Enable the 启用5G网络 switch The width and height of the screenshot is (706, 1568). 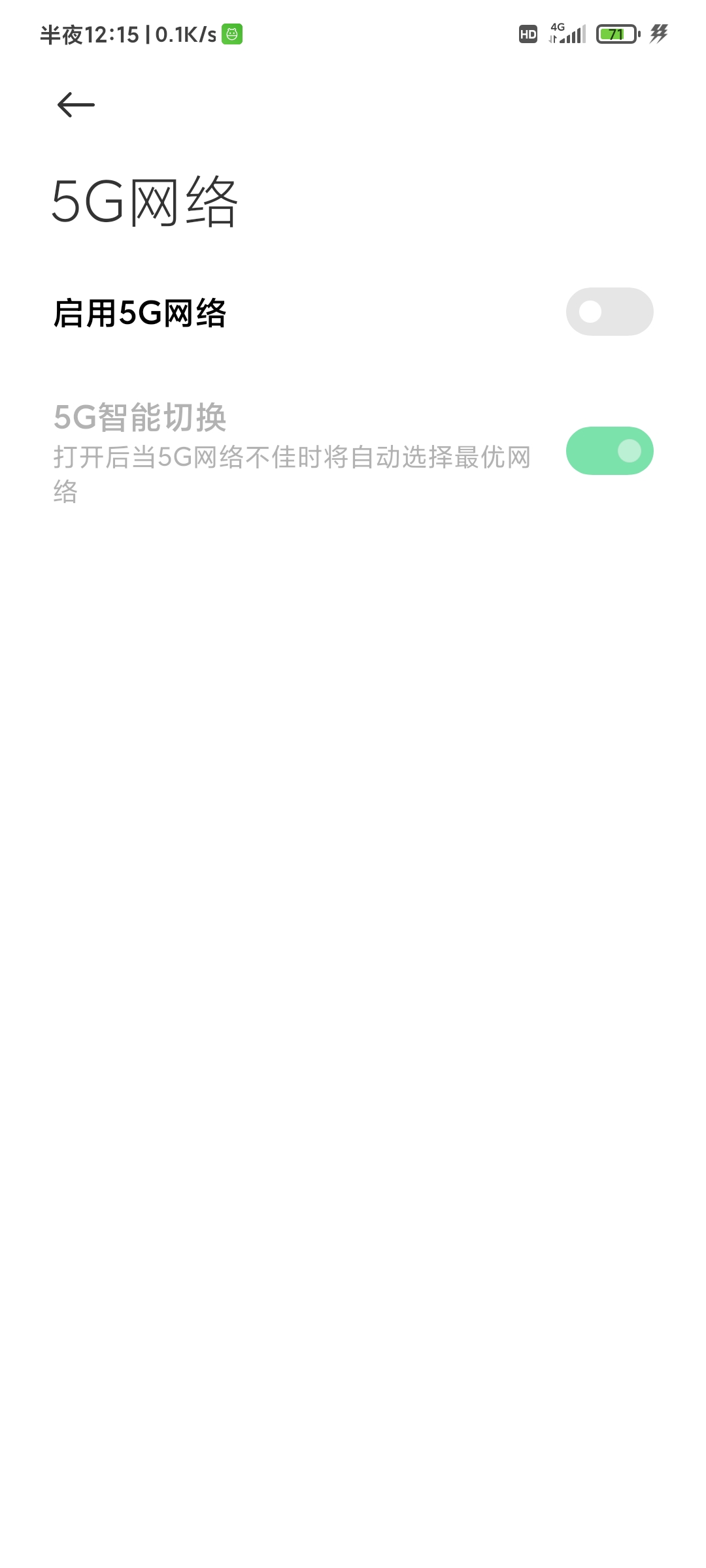point(609,312)
